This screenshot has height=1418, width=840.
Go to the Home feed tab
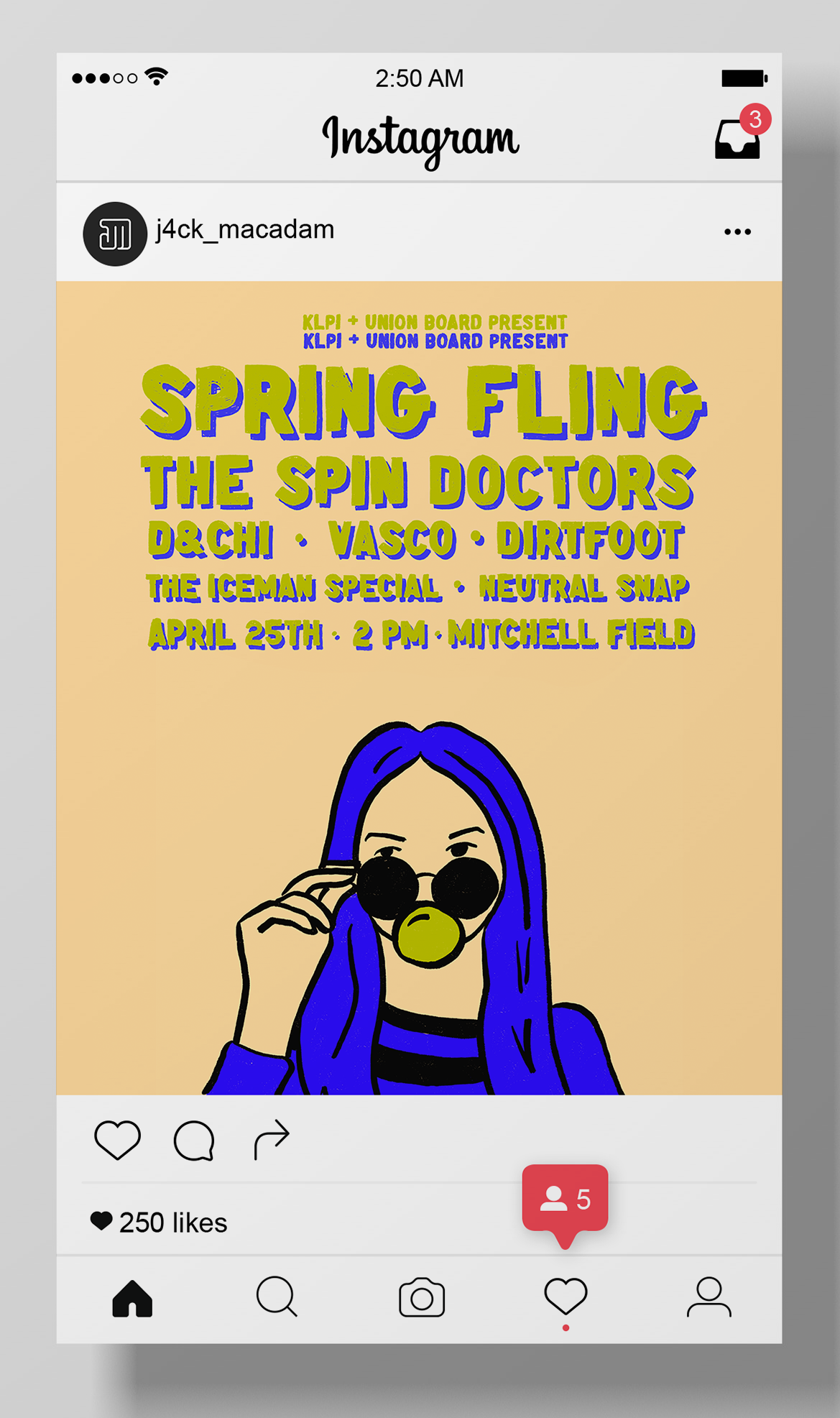coord(132,1298)
